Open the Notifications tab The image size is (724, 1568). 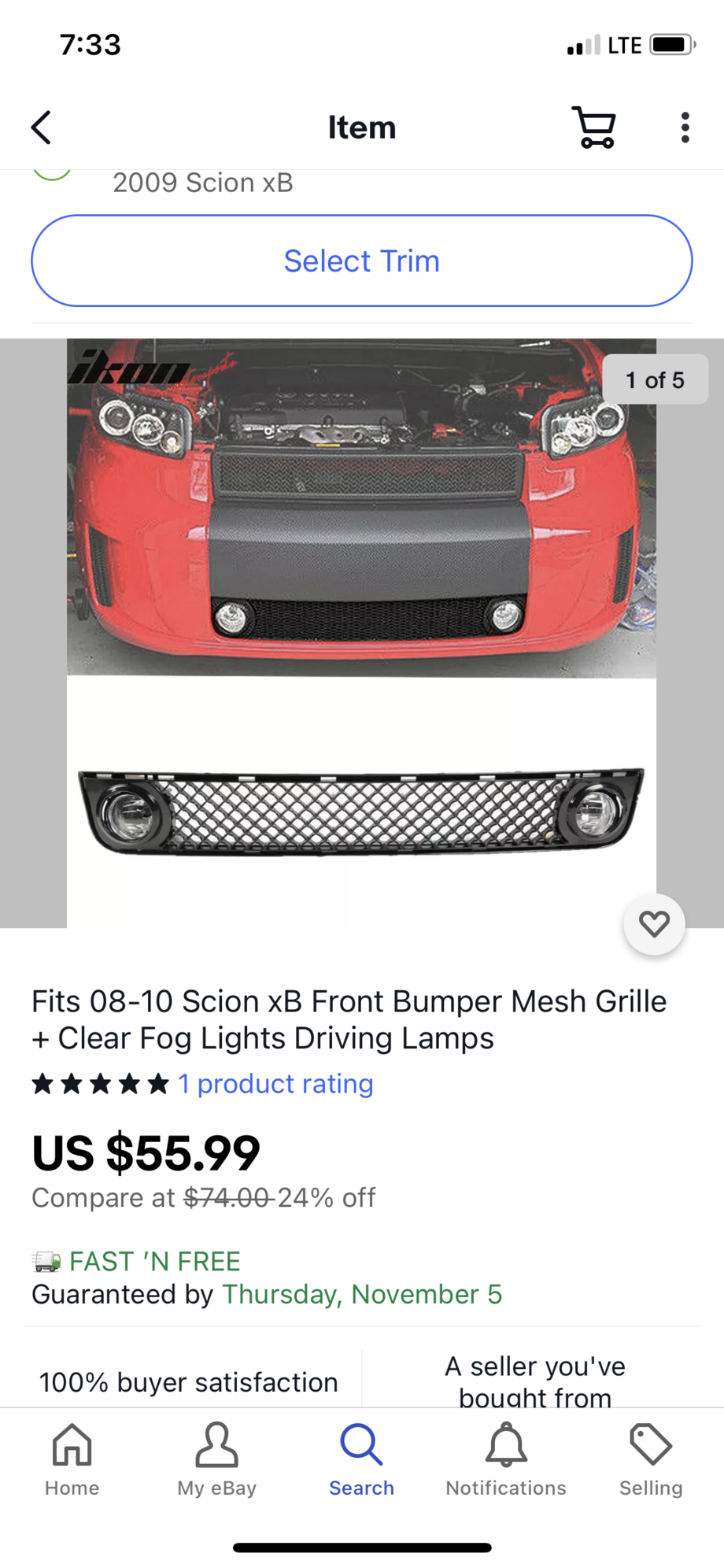tap(506, 1460)
